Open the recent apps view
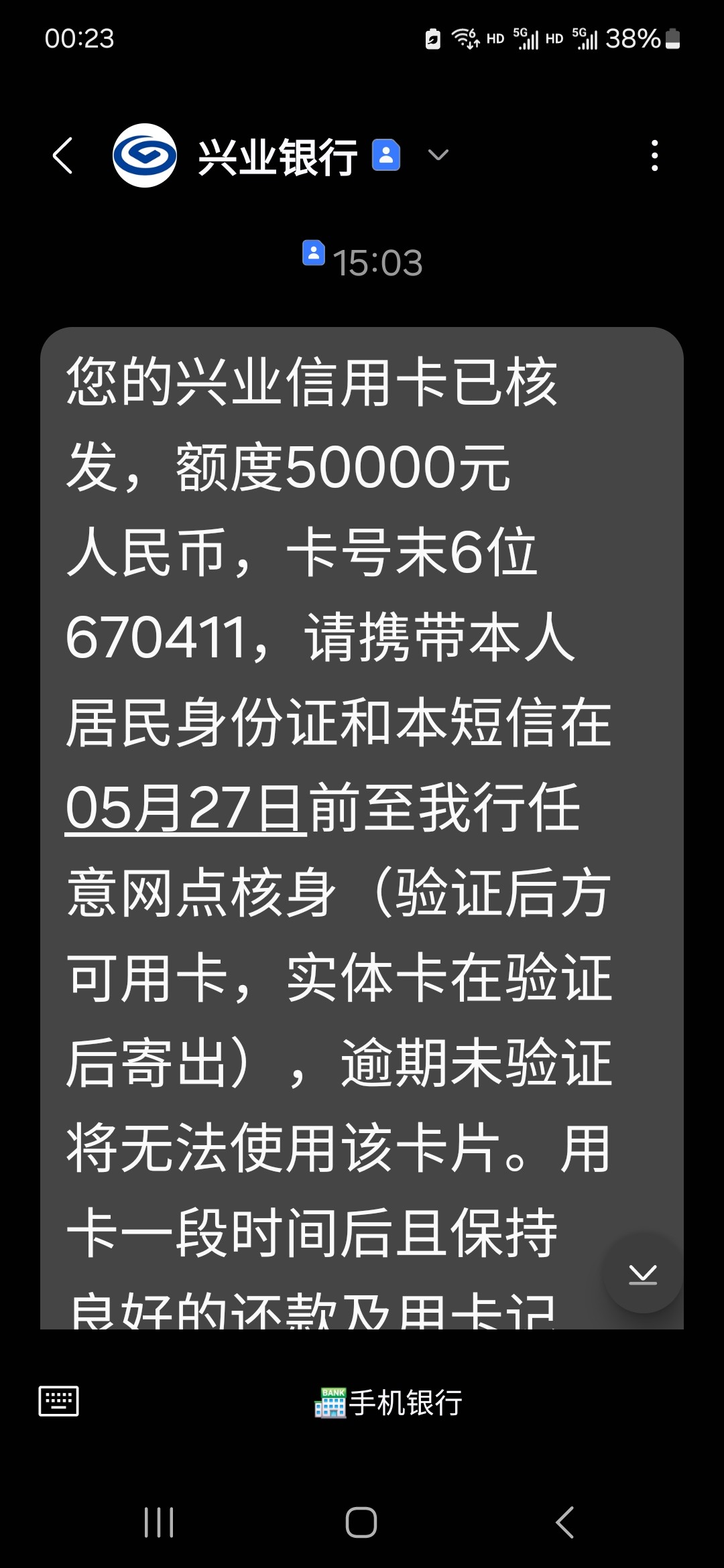The image size is (724, 1568). coord(159,1522)
